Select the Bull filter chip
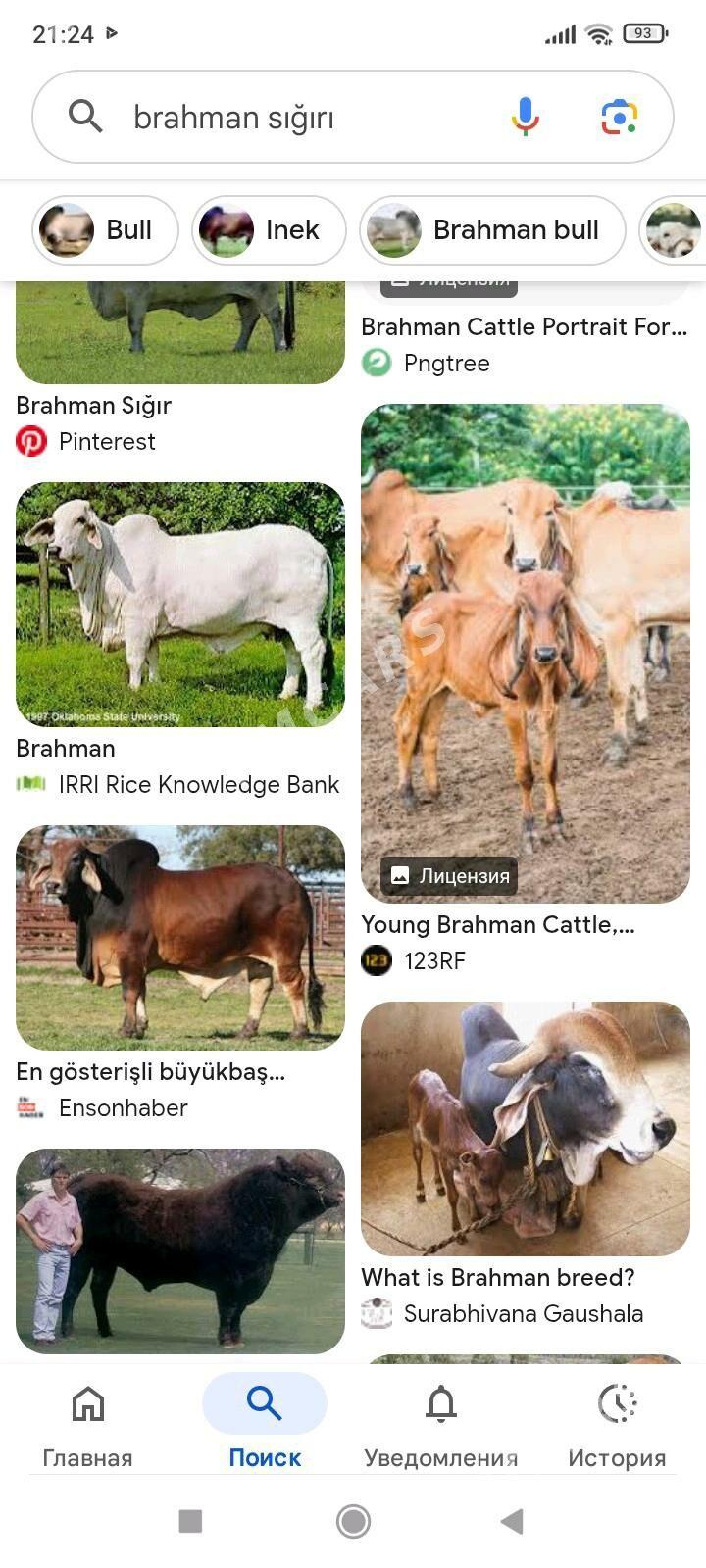The width and height of the screenshot is (706, 1568). [106, 230]
